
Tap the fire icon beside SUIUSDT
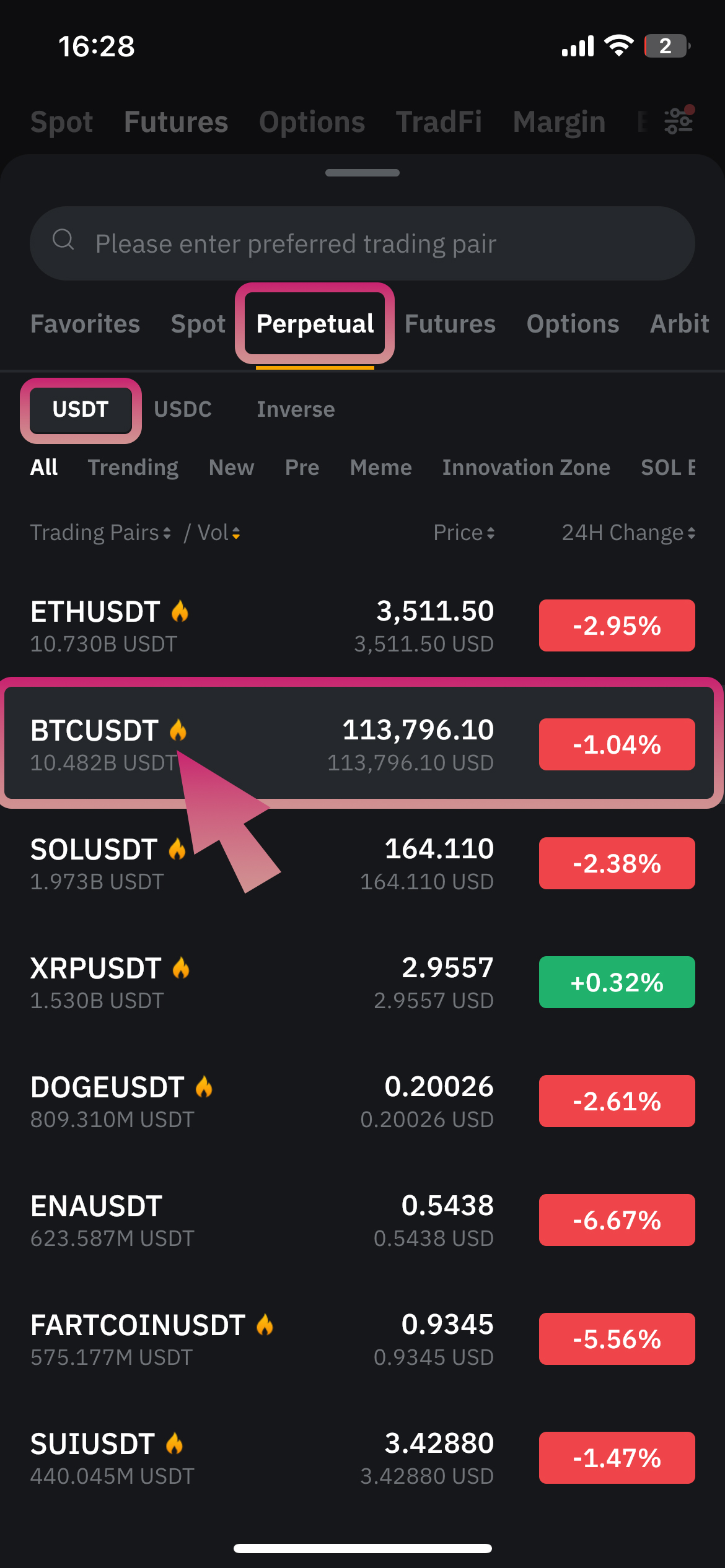(x=175, y=1443)
